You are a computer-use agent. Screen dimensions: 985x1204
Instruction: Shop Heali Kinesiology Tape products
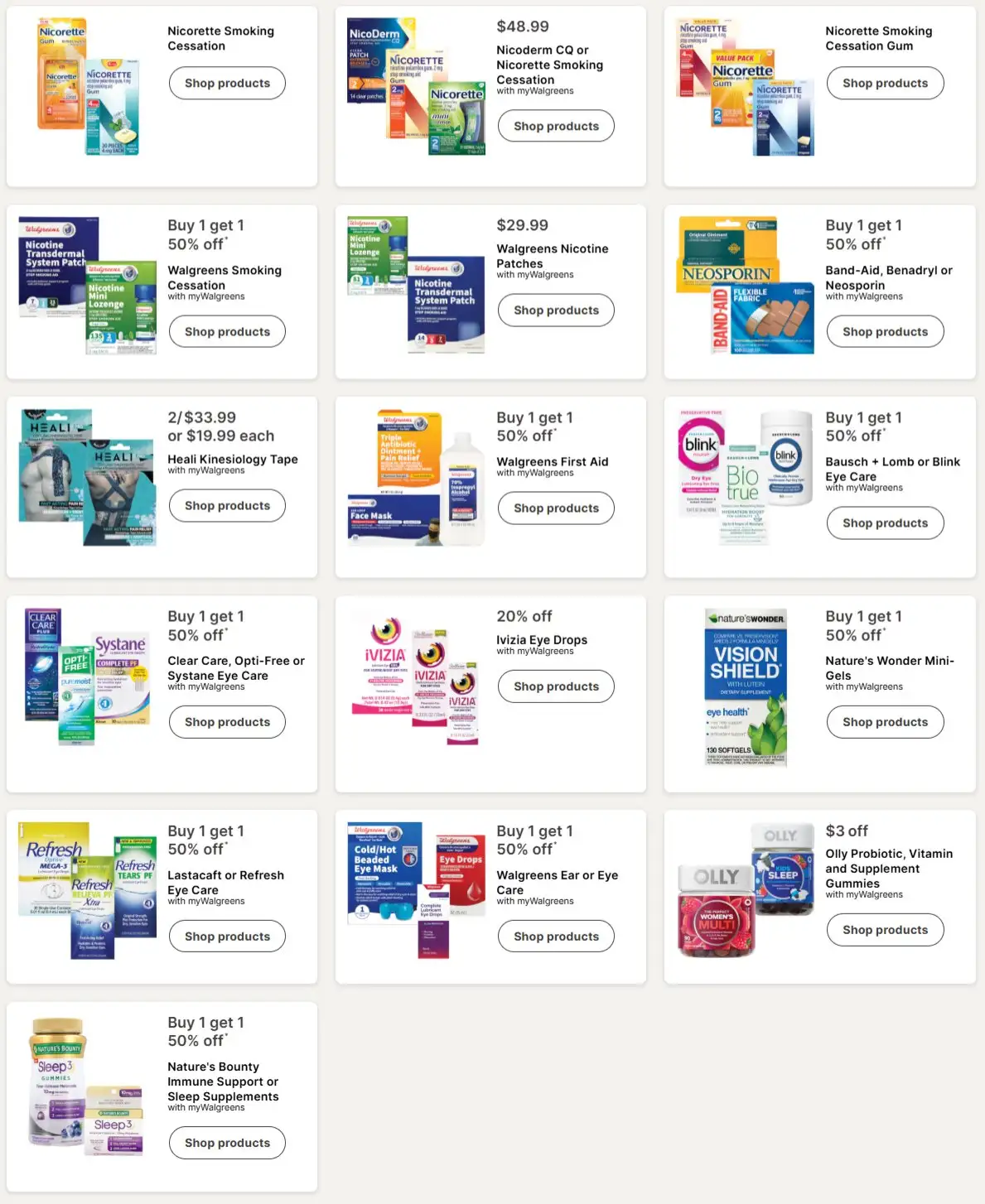[227, 505]
